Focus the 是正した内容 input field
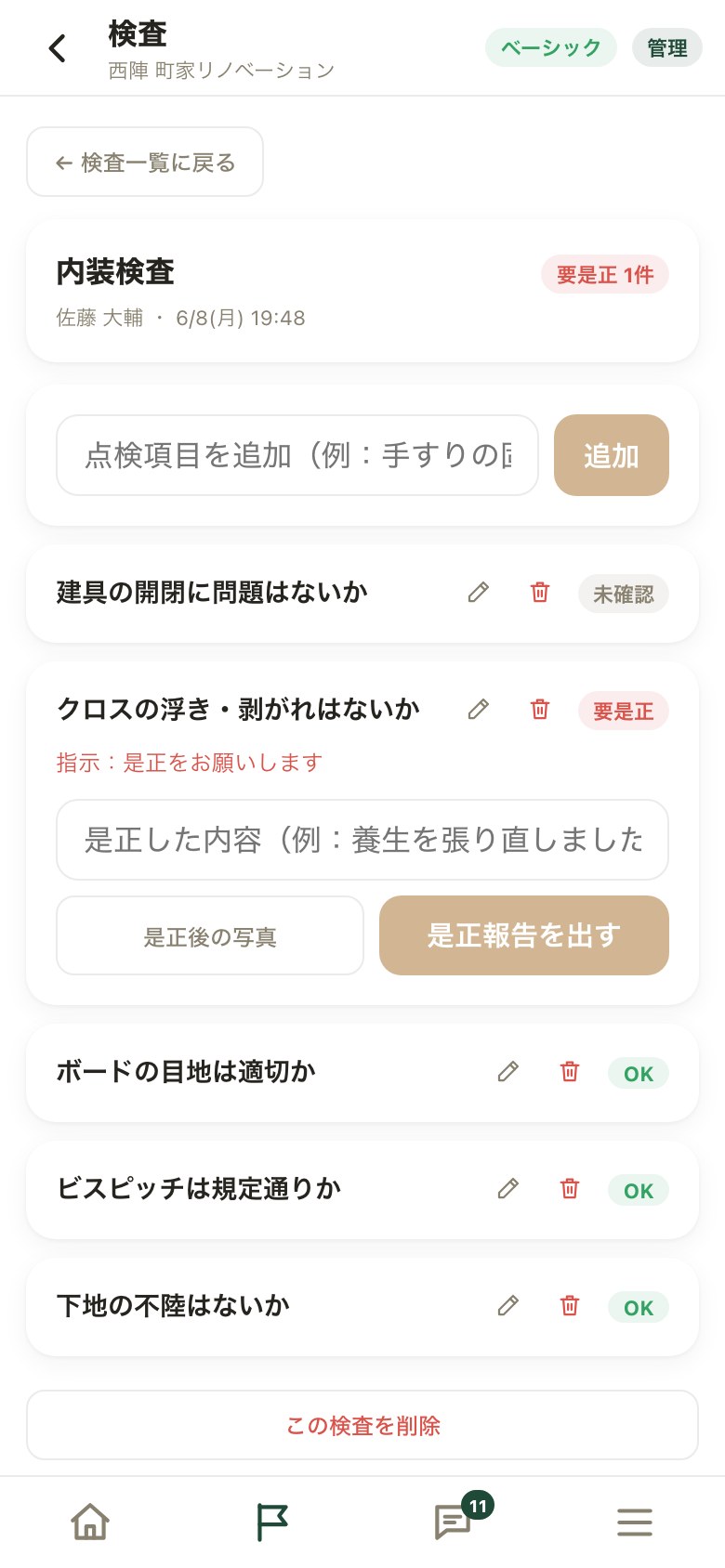Image resolution: width=725 pixels, height=1568 pixels. [x=362, y=840]
